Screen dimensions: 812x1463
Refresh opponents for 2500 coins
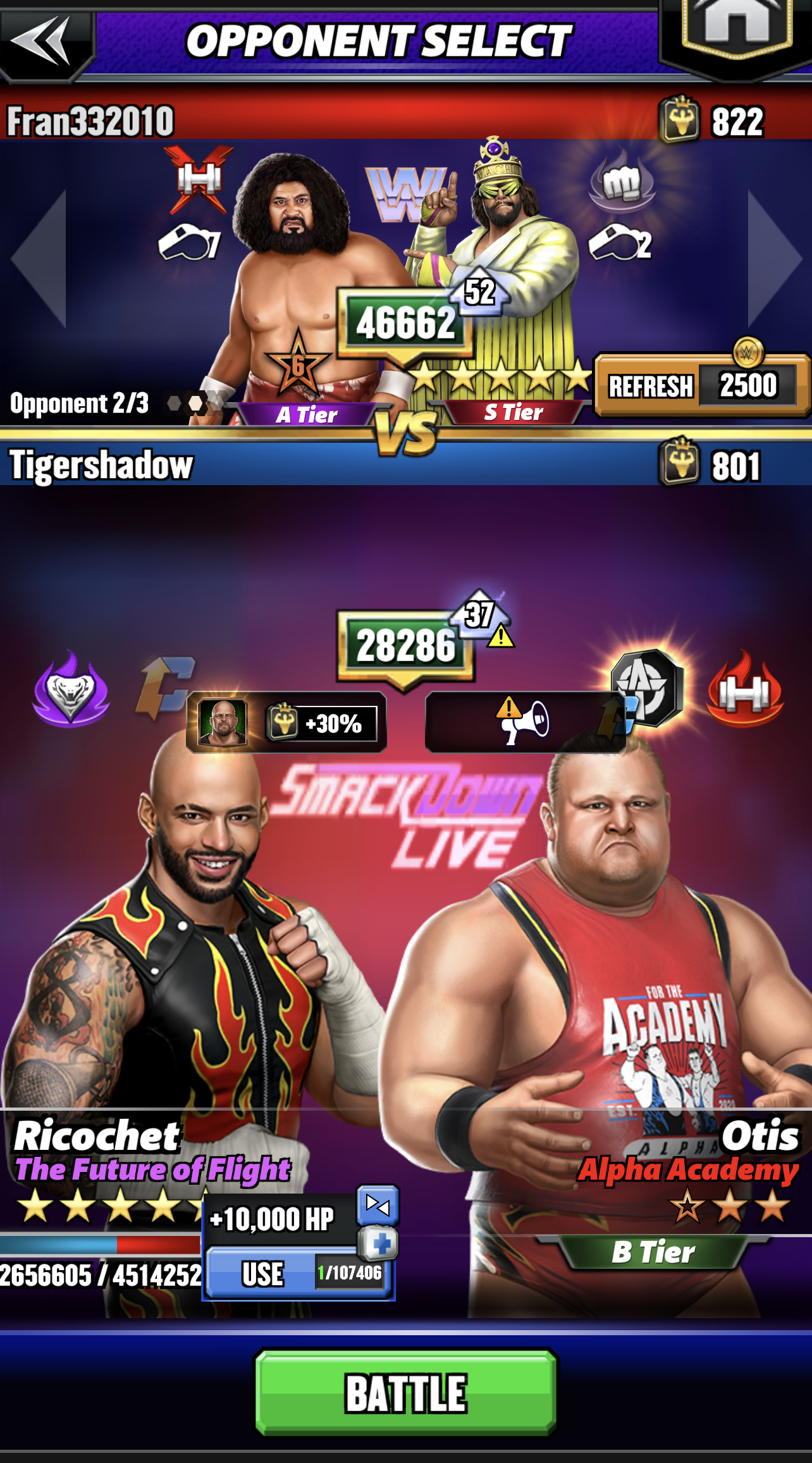(701, 385)
